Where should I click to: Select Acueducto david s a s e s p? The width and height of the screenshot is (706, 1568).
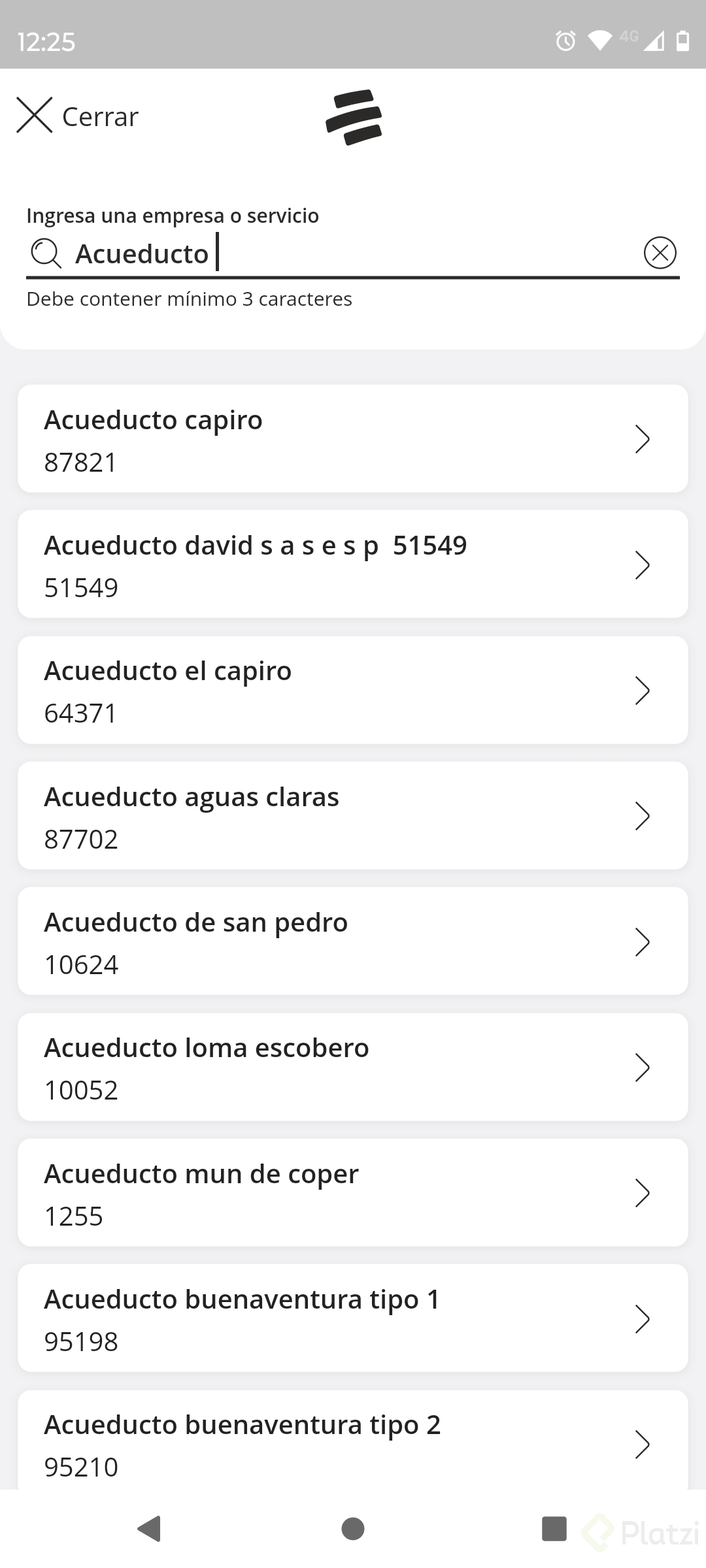point(353,564)
